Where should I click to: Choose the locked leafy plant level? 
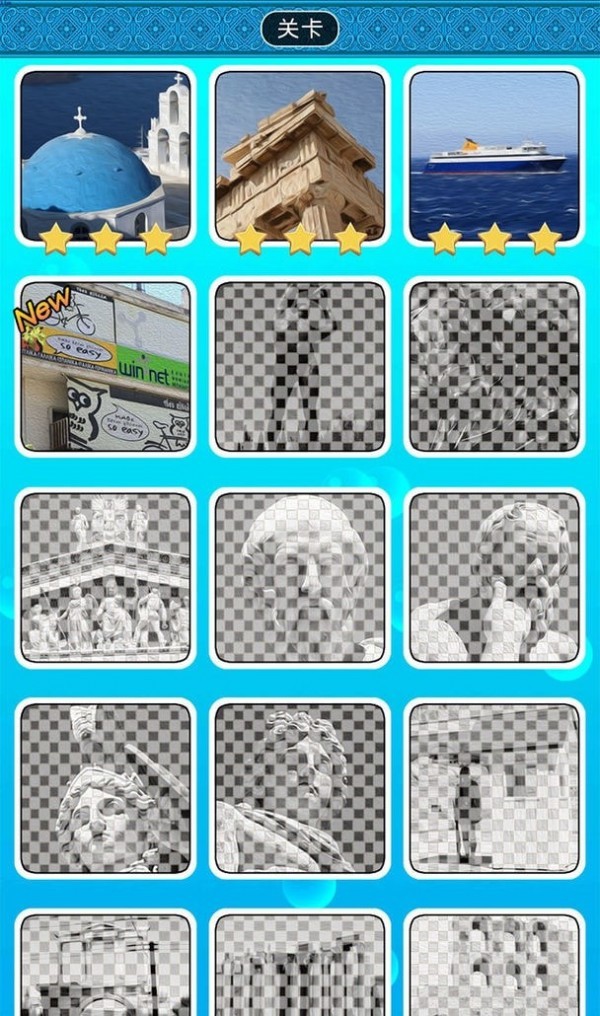(x=494, y=367)
